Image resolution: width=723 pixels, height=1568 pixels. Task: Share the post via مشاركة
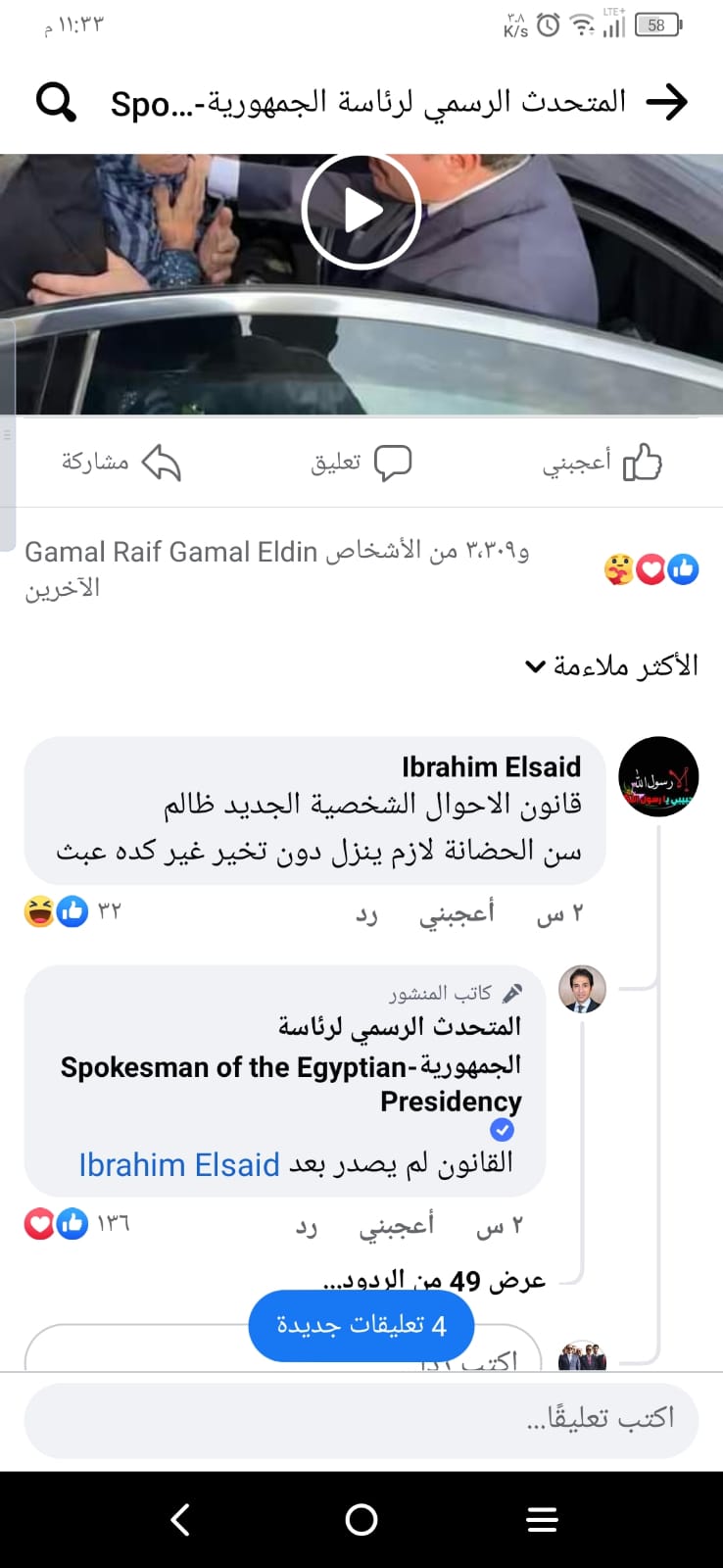pos(120,463)
